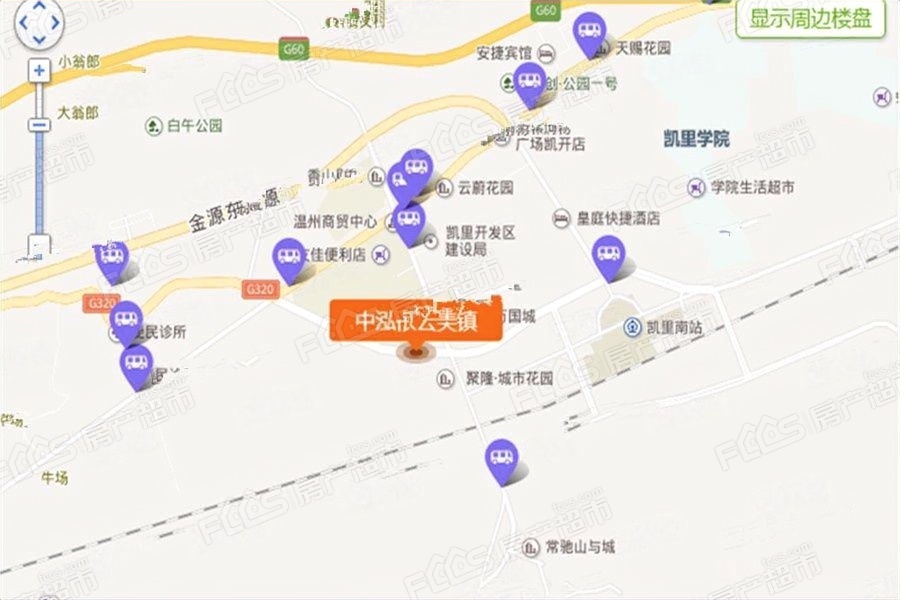Zoom out with the minus button
The height and width of the screenshot is (600, 900).
click(x=39, y=125)
